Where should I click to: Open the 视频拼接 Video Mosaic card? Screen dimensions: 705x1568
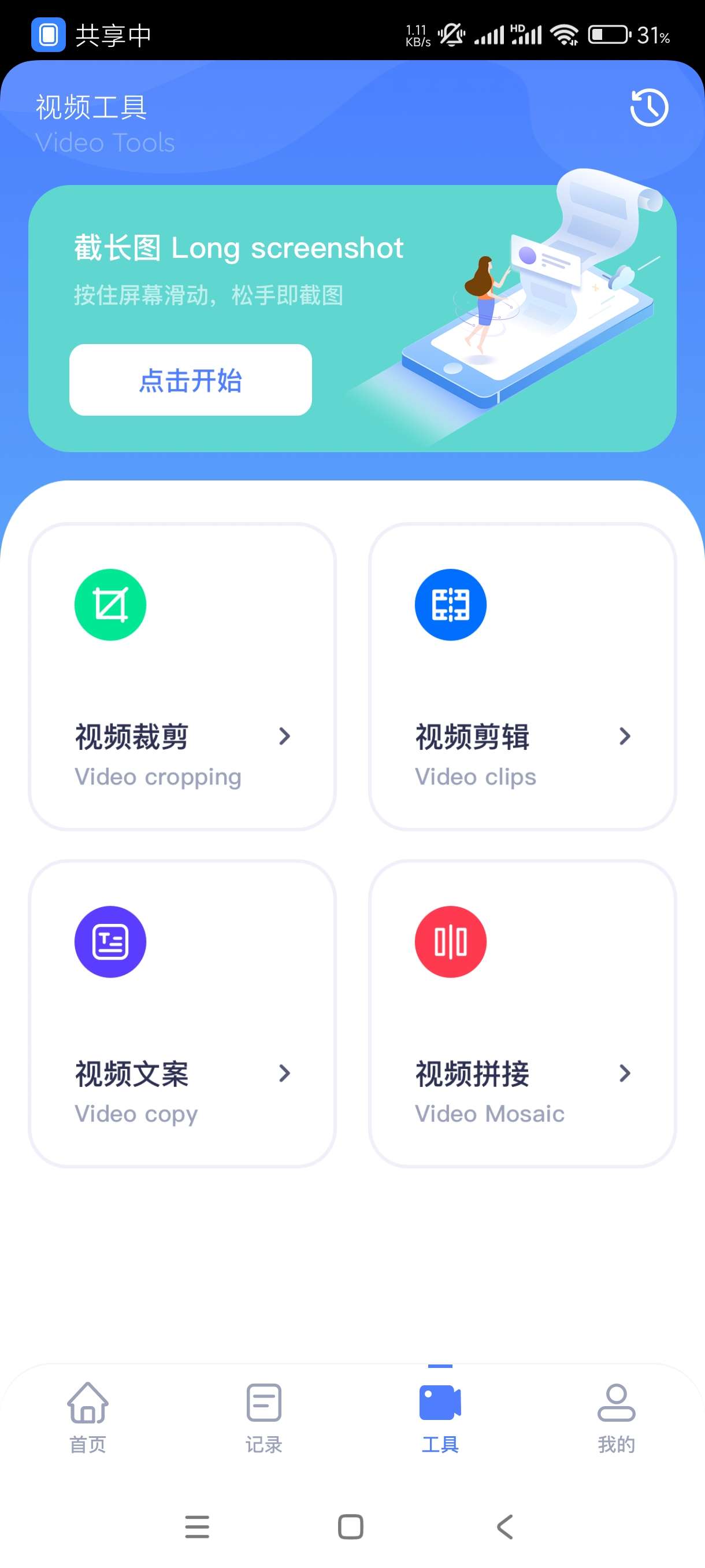tap(522, 1014)
